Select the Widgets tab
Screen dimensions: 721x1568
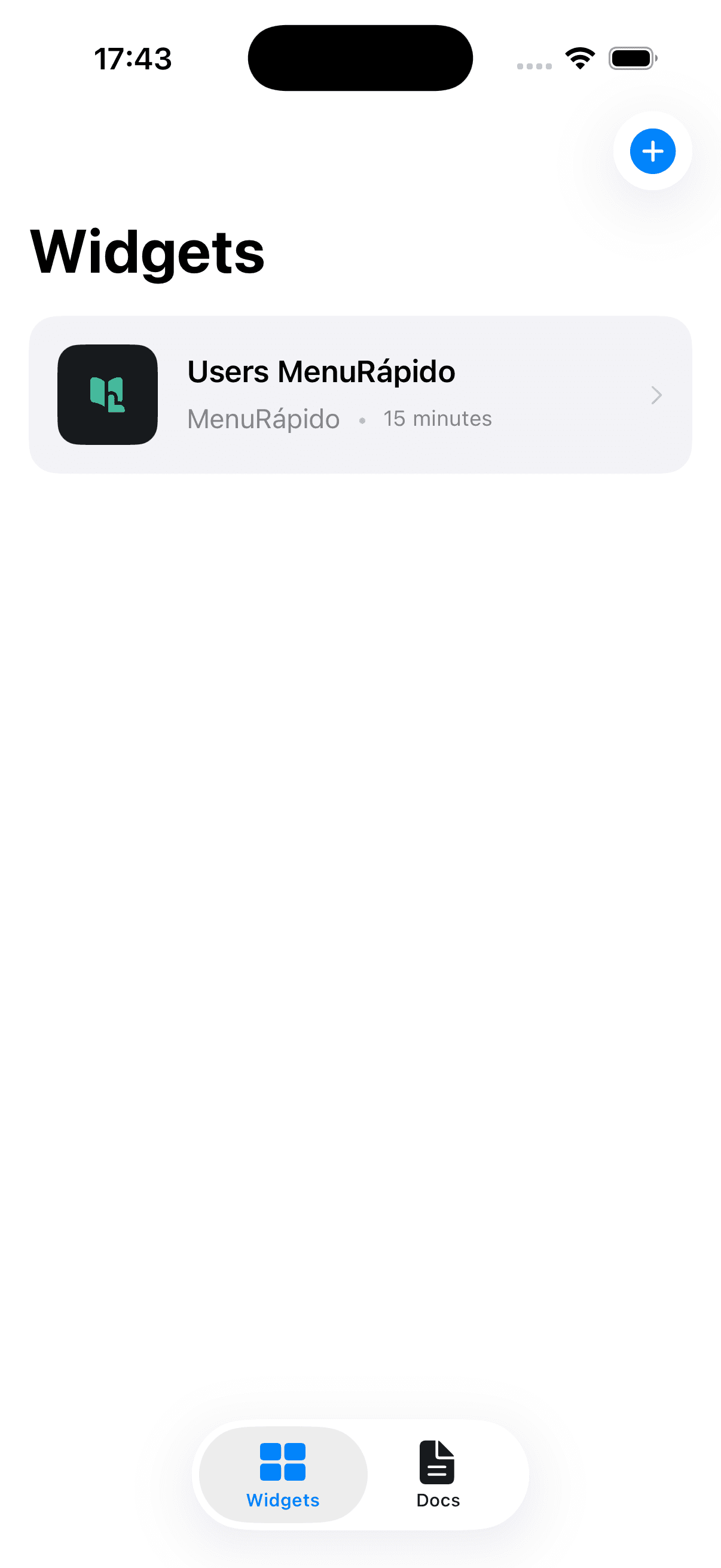pos(283,1474)
